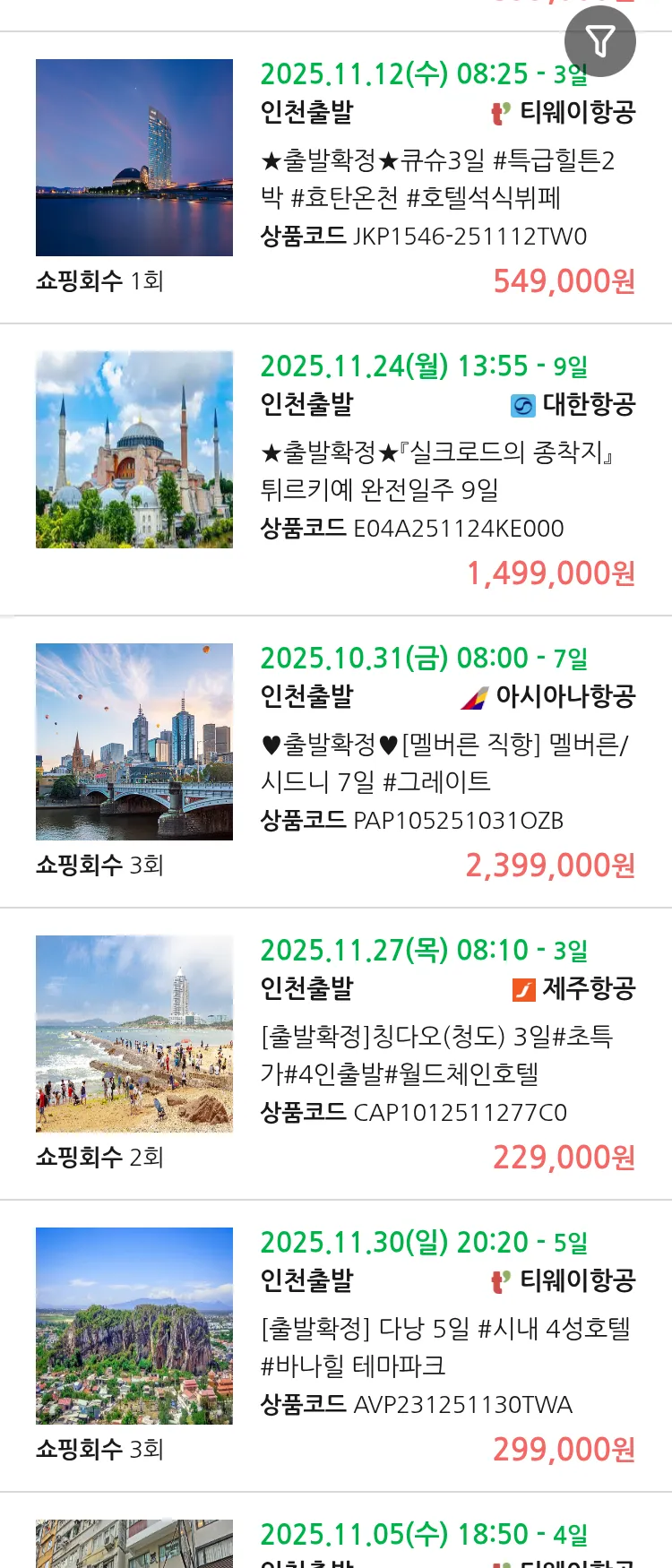Select the Melbourne/Sydney 7-day Asiana package
This screenshot has width=672, height=1568.
point(444,762)
